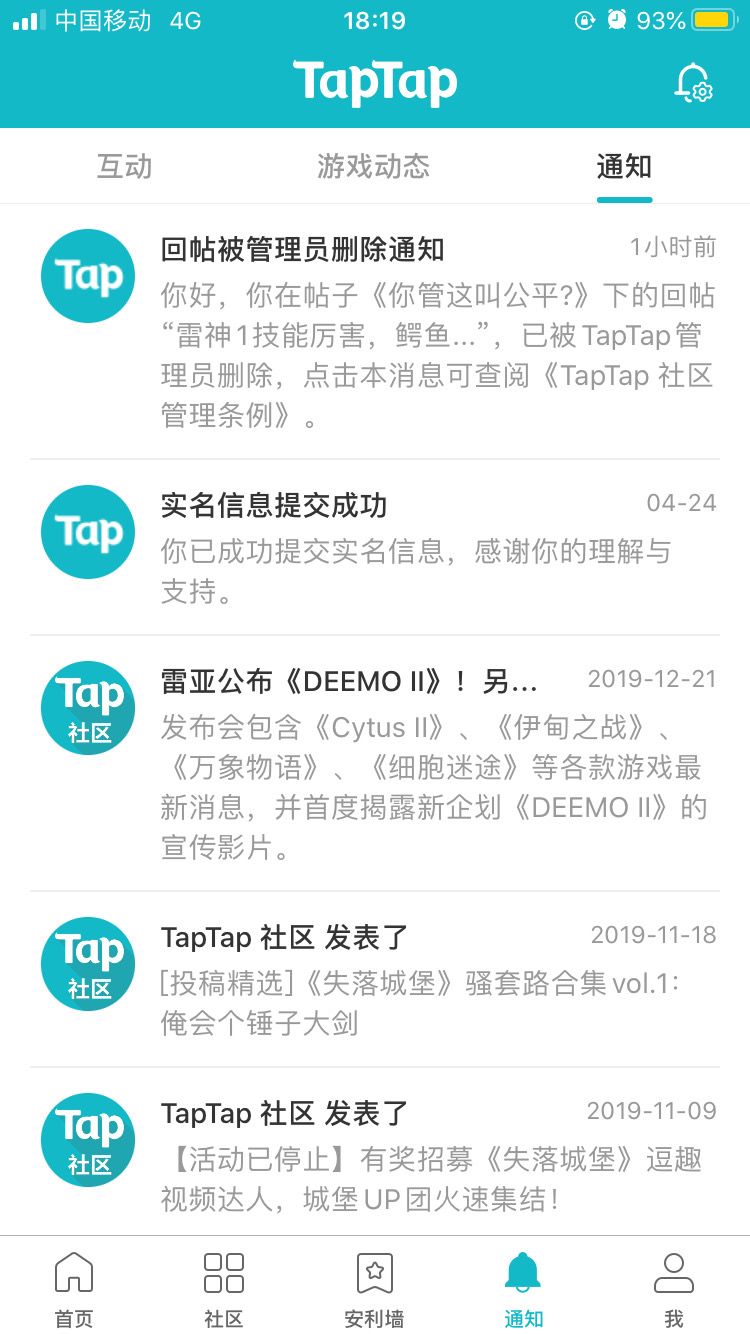Switch to the 社区 bottom tab
The width and height of the screenshot is (750, 1334).
(x=224, y=1289)
